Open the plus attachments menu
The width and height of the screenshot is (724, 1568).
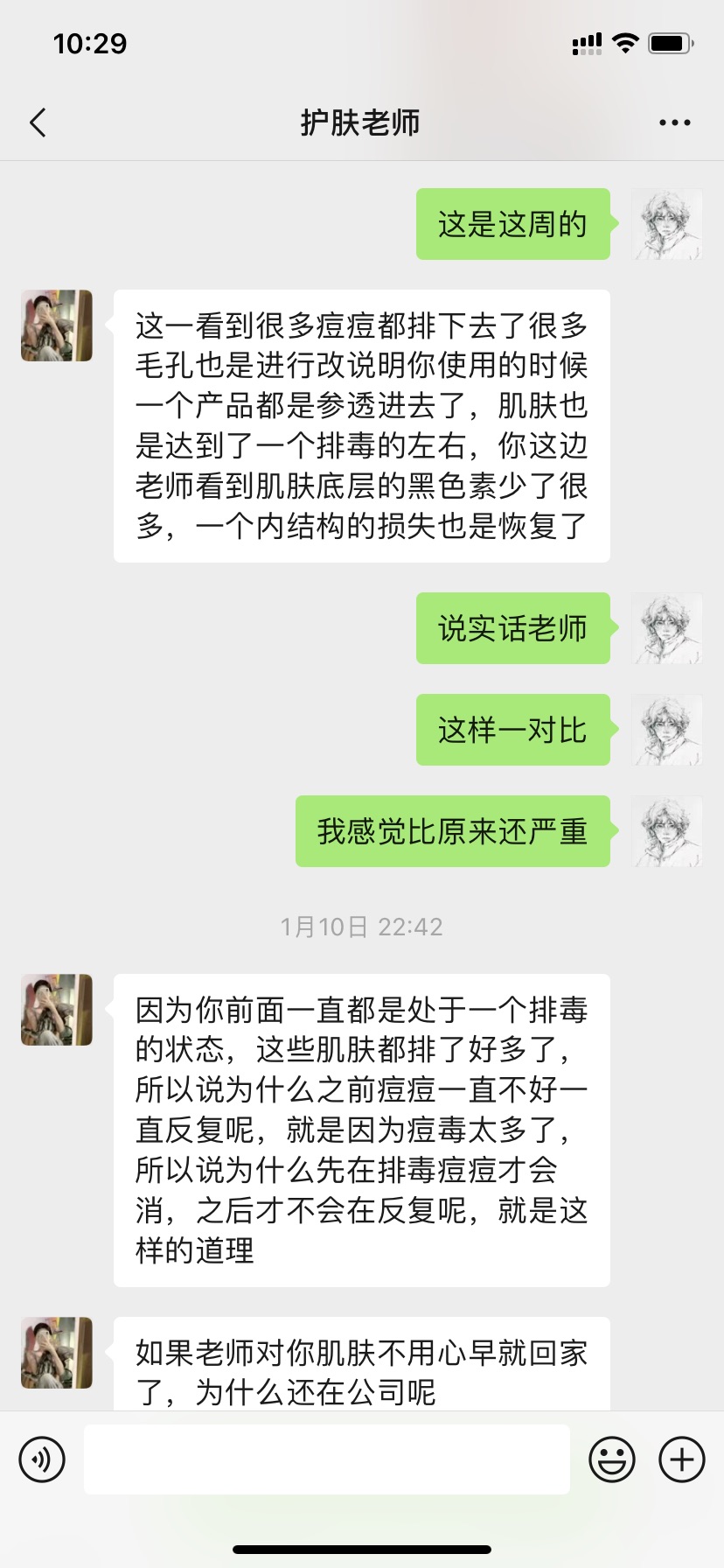click(x=681, y=1459)
